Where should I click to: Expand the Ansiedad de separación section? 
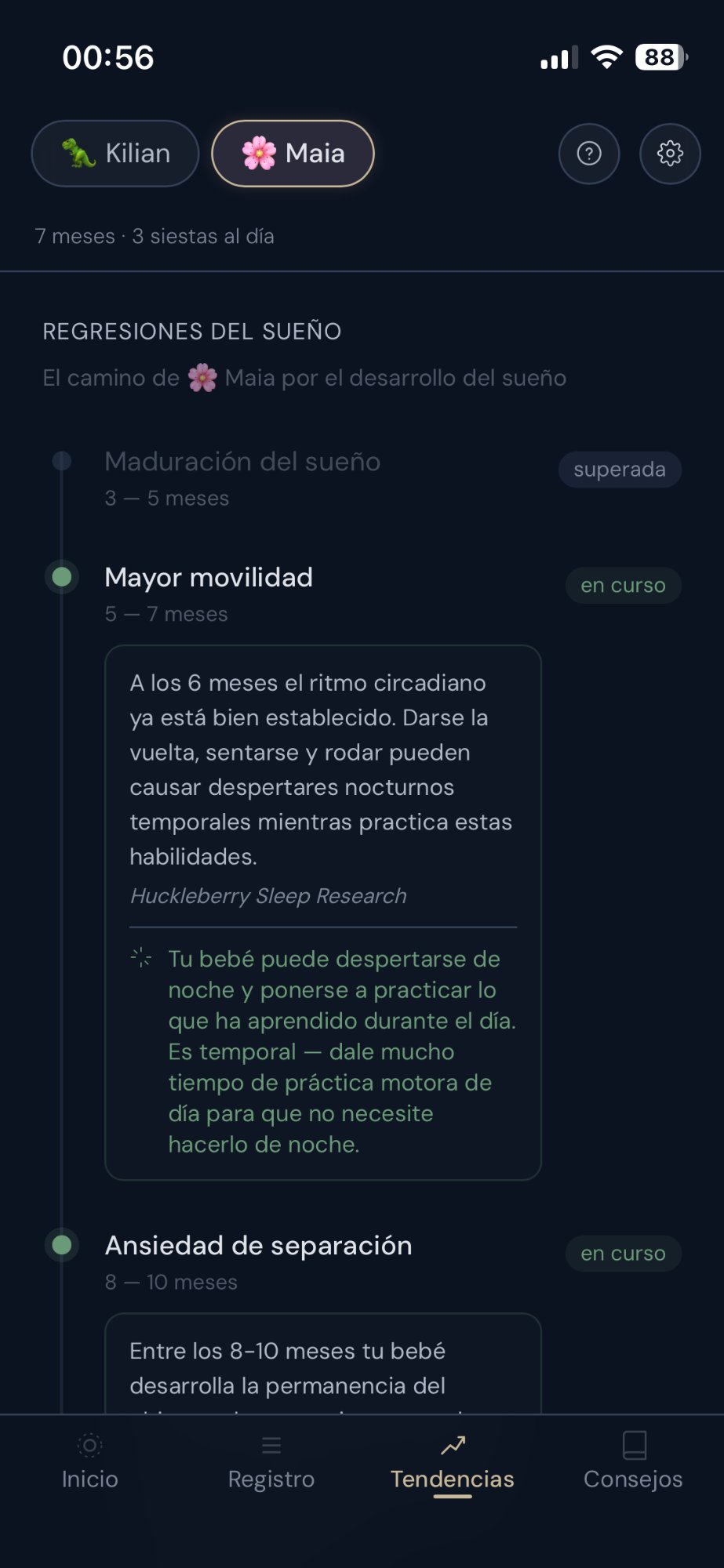[x=257, y=1245]
